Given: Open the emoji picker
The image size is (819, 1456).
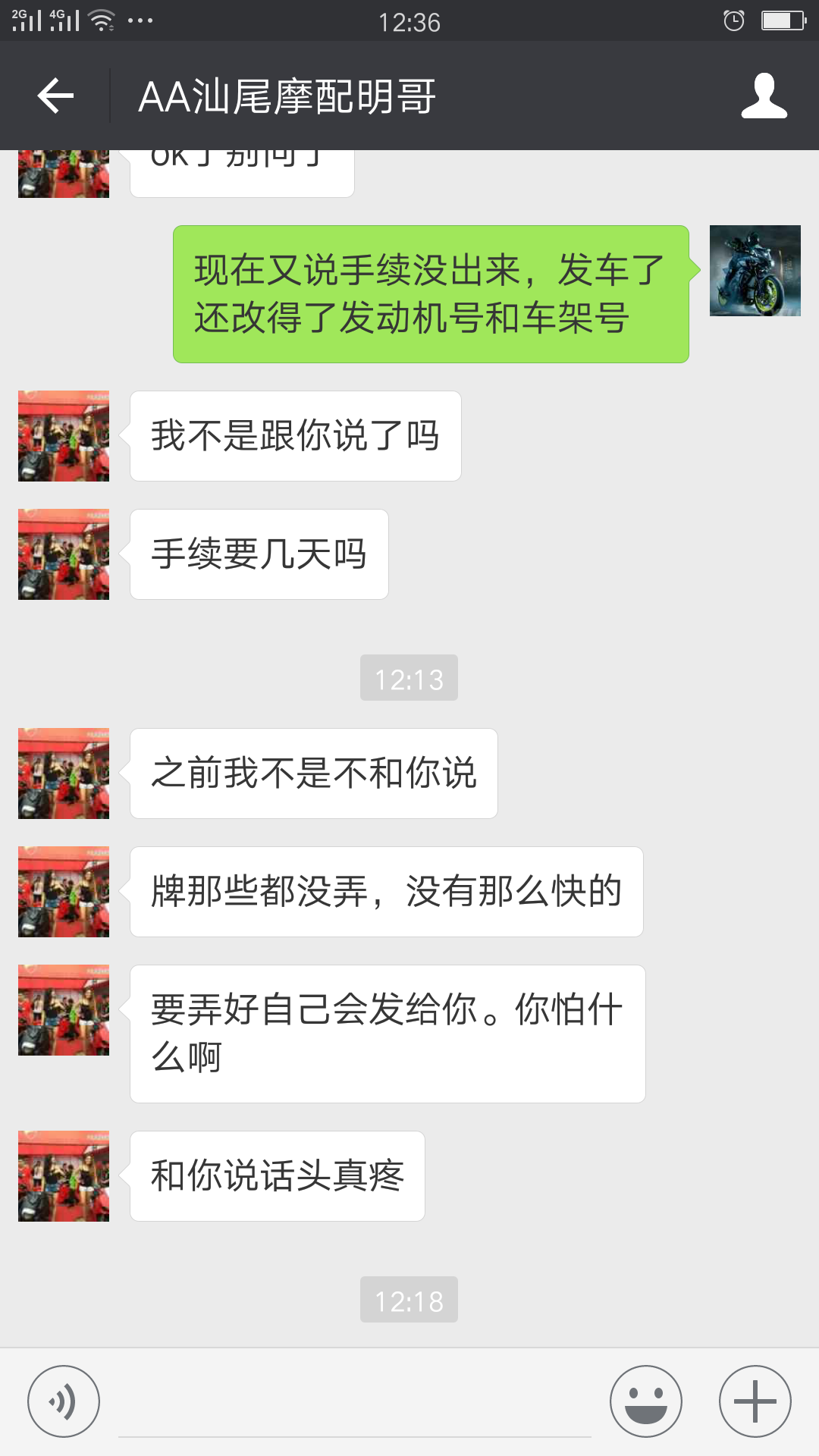Looking at the screenshot, I should (646, 1401).
